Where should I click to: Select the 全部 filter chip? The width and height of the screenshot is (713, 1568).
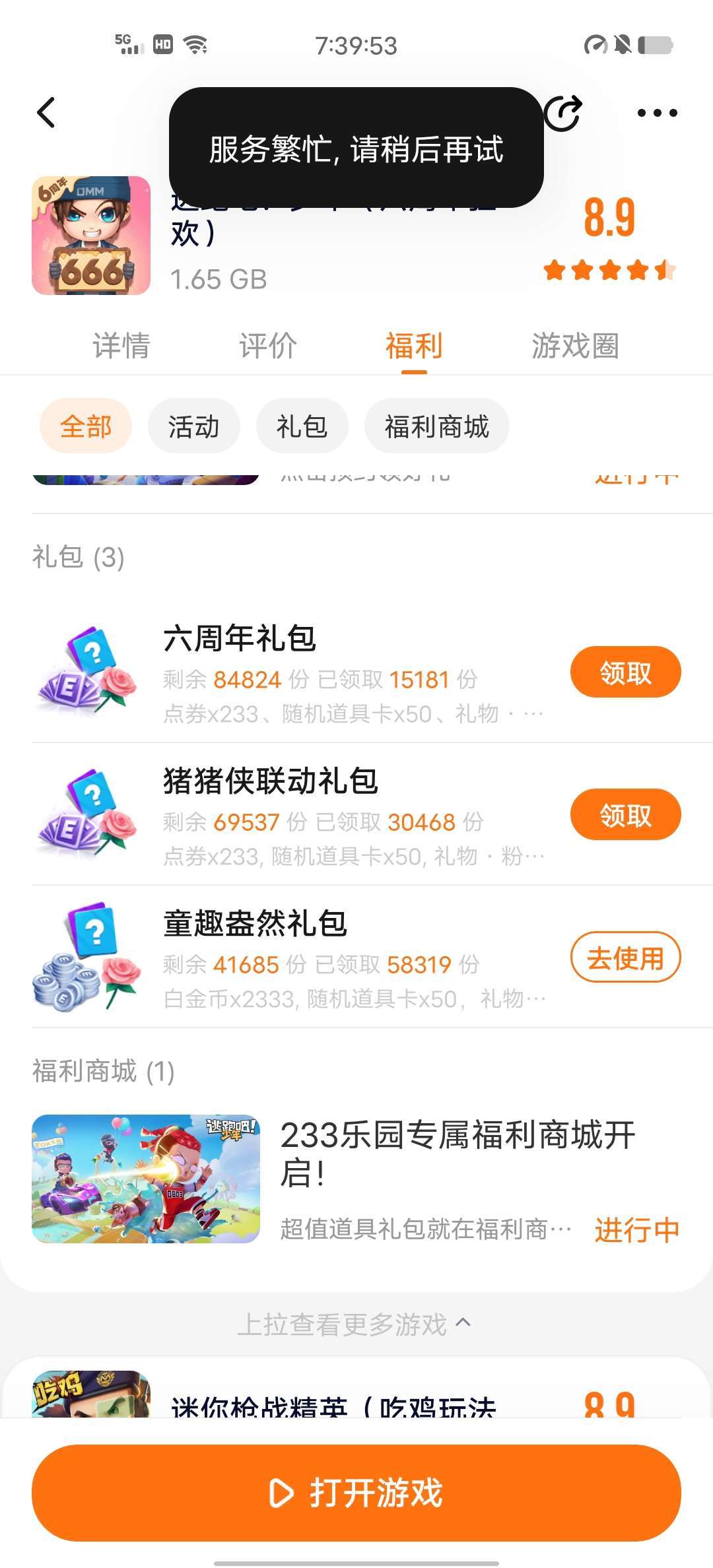point(86,426)
